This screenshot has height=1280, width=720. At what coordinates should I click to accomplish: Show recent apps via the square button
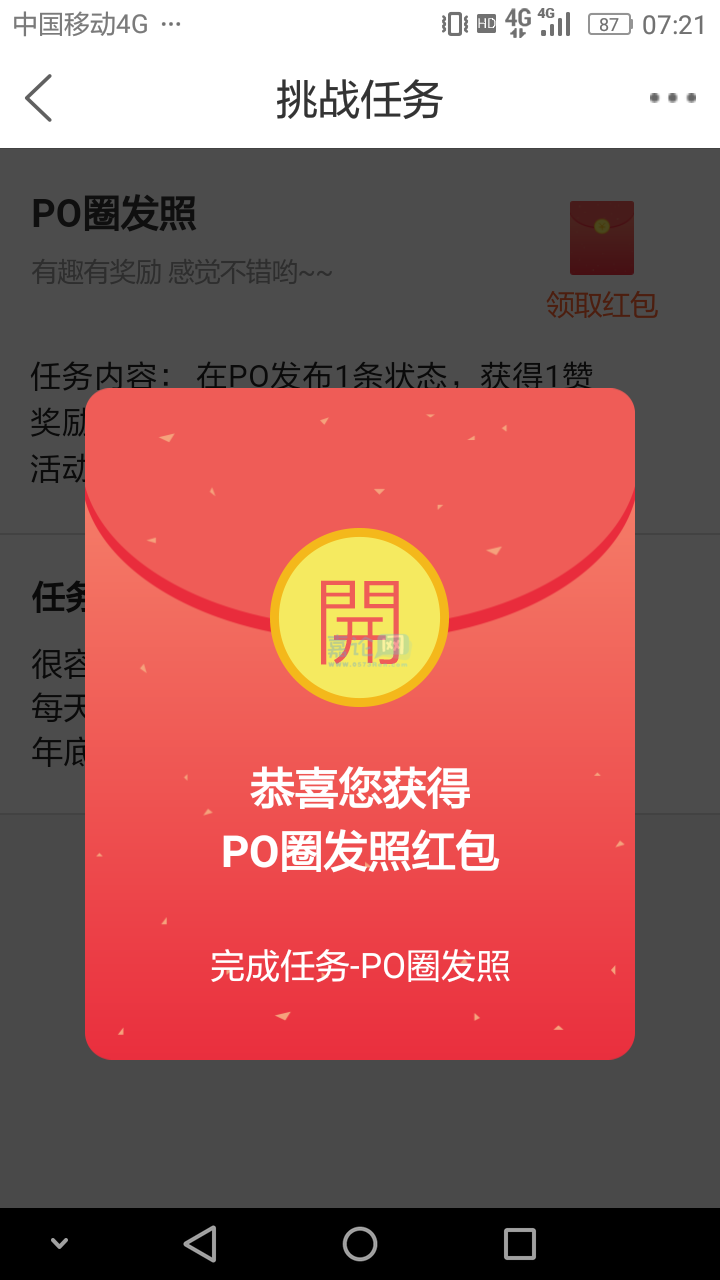[519, 1244]
